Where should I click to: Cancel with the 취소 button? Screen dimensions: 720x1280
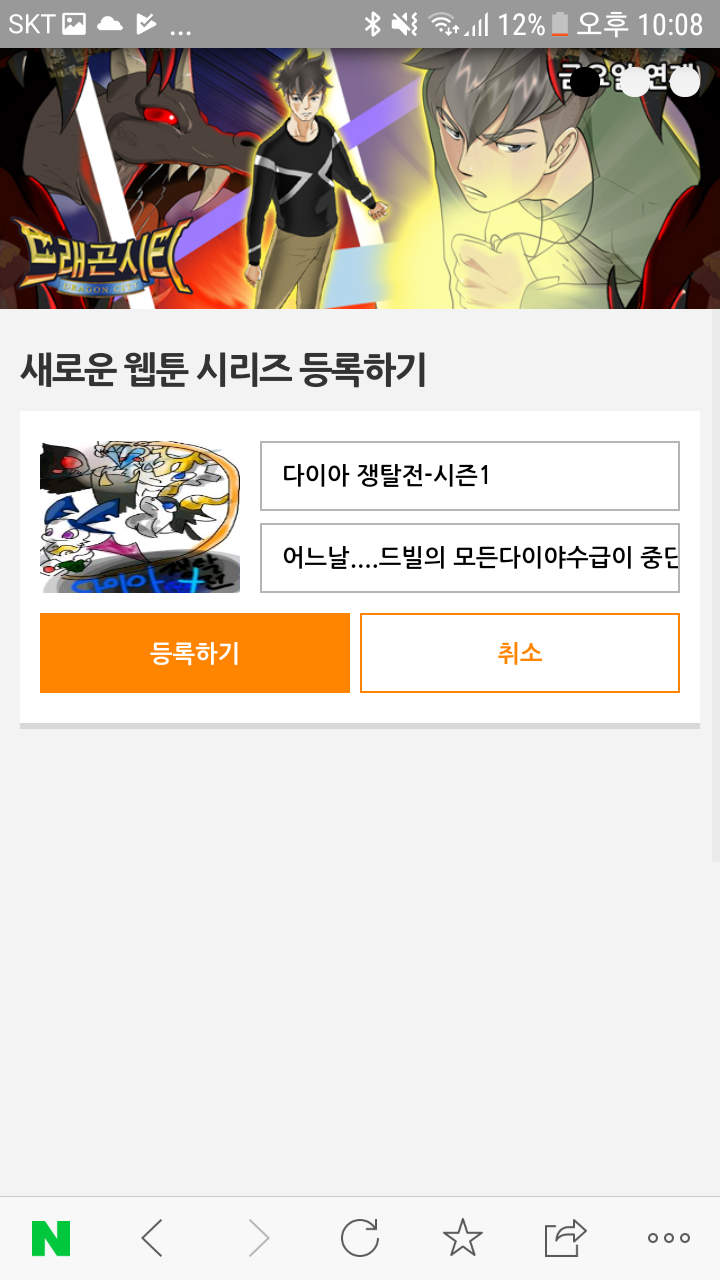520,653
